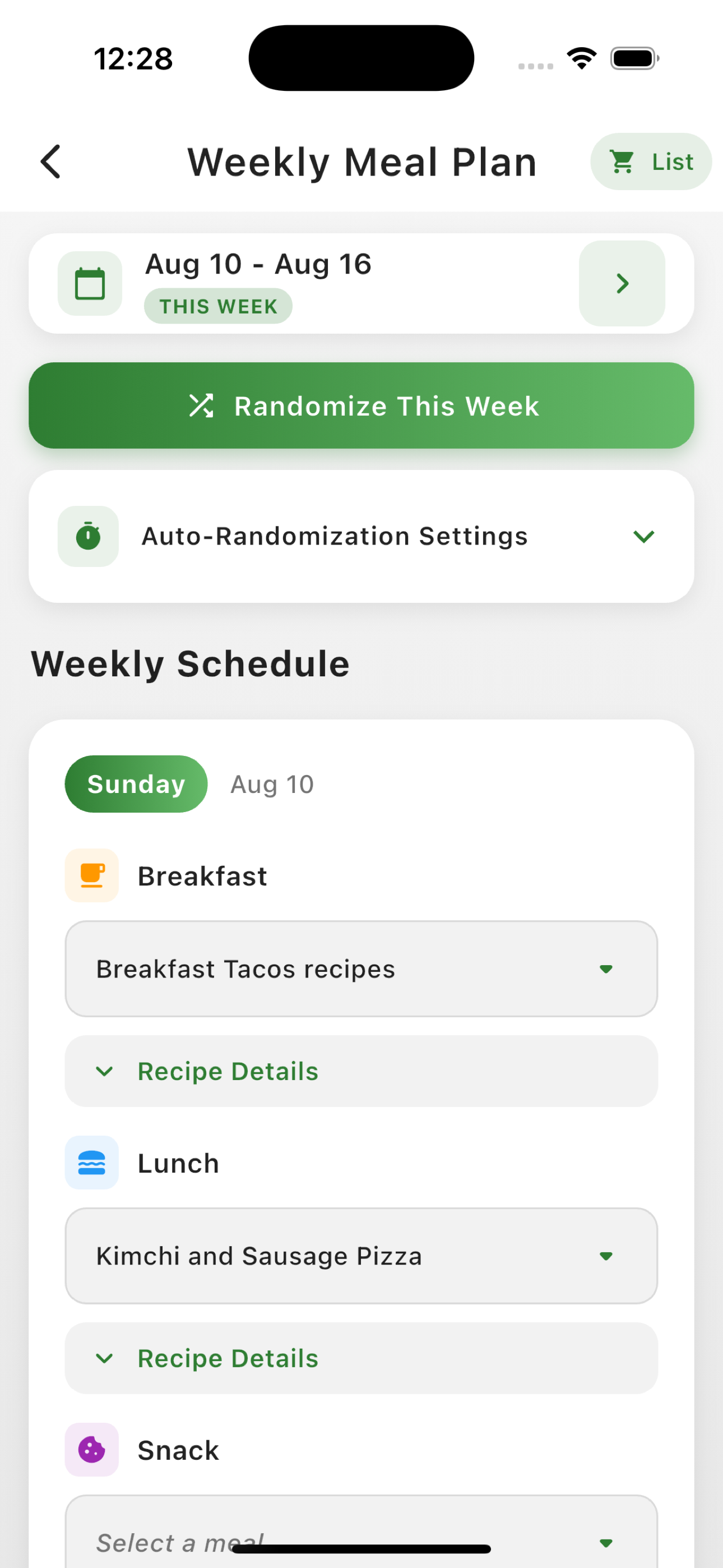Image resolution: width=723 pixels, height=1568 pixels.
Task: Click the back arrow icon in the header
Action: click(50, 162)
